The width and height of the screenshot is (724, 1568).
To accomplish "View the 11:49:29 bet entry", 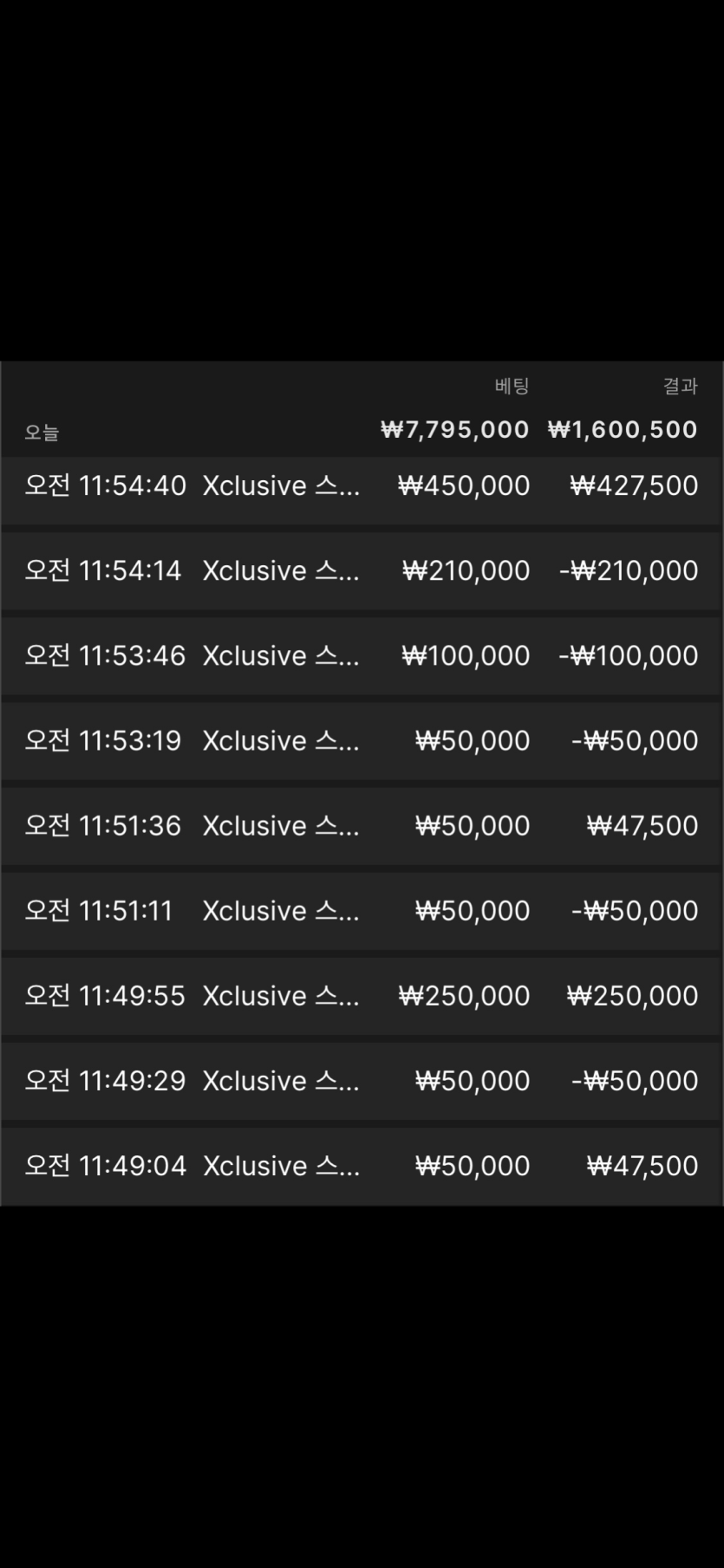I will pyautogui.click(x=362, y=1080).
